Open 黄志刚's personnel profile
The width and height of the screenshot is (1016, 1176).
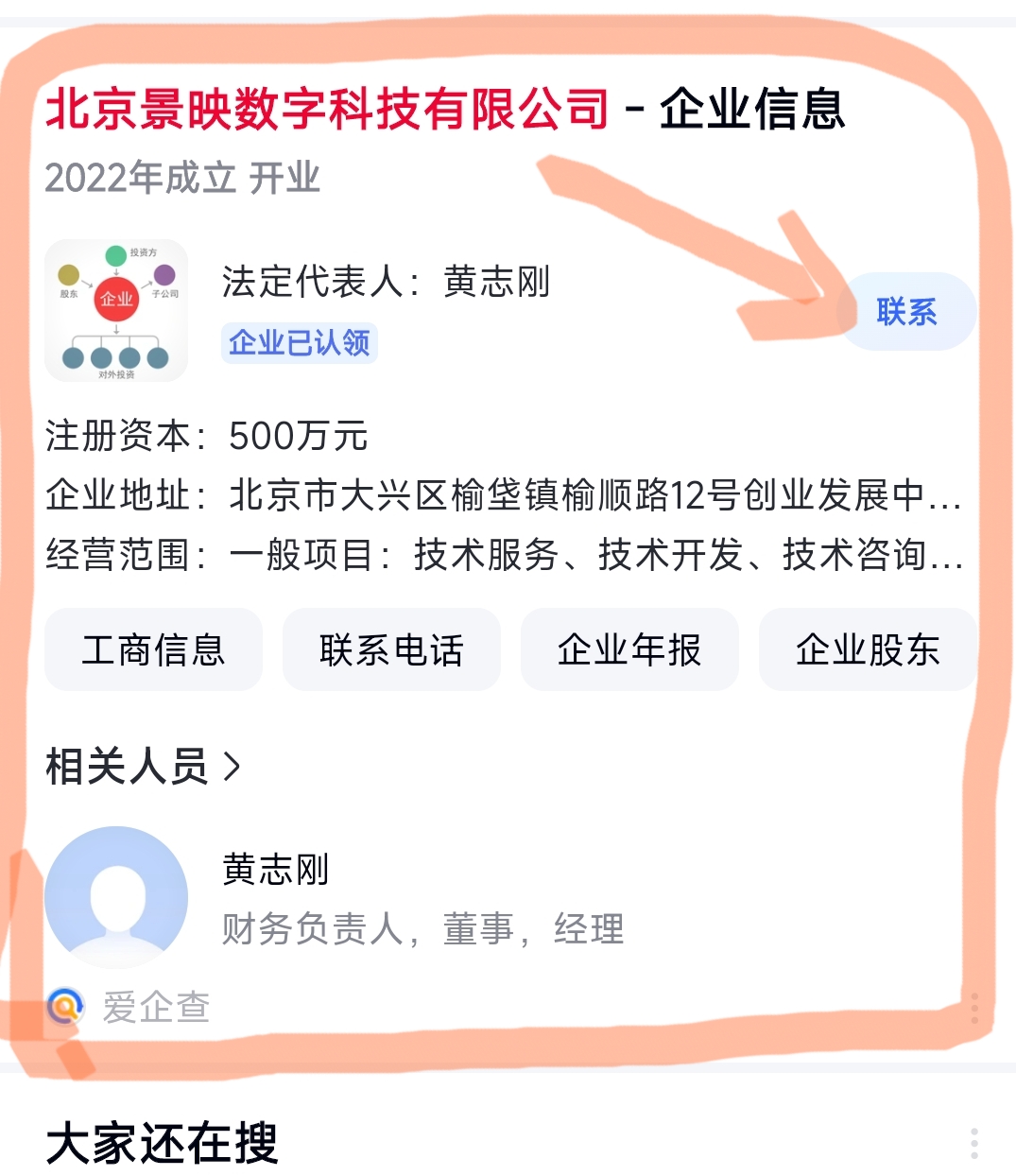coord(275,870)
